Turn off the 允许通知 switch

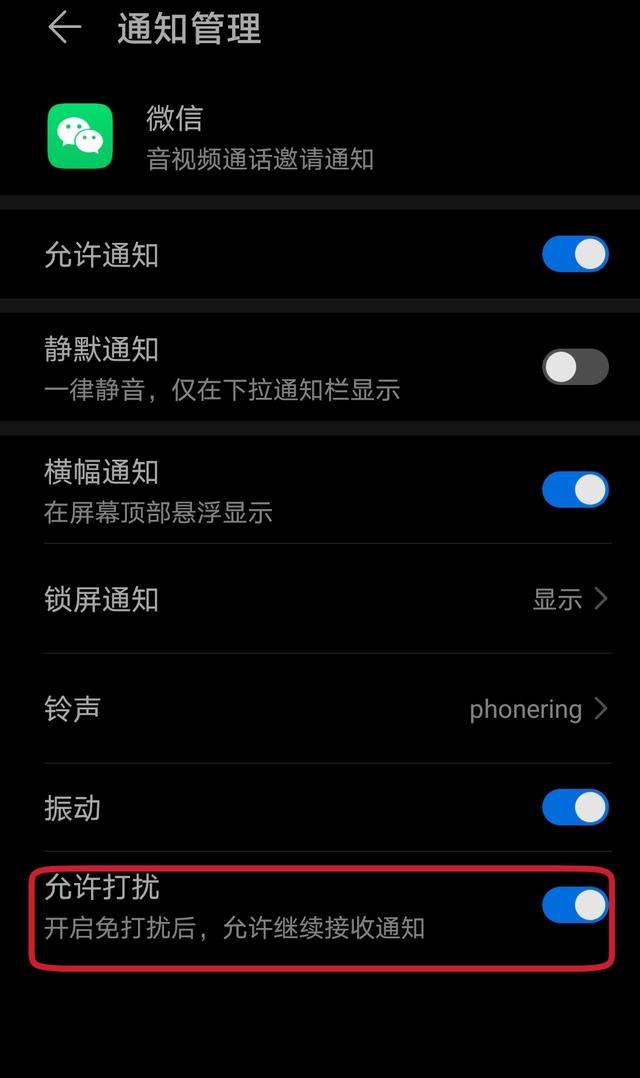coord(575,255)
